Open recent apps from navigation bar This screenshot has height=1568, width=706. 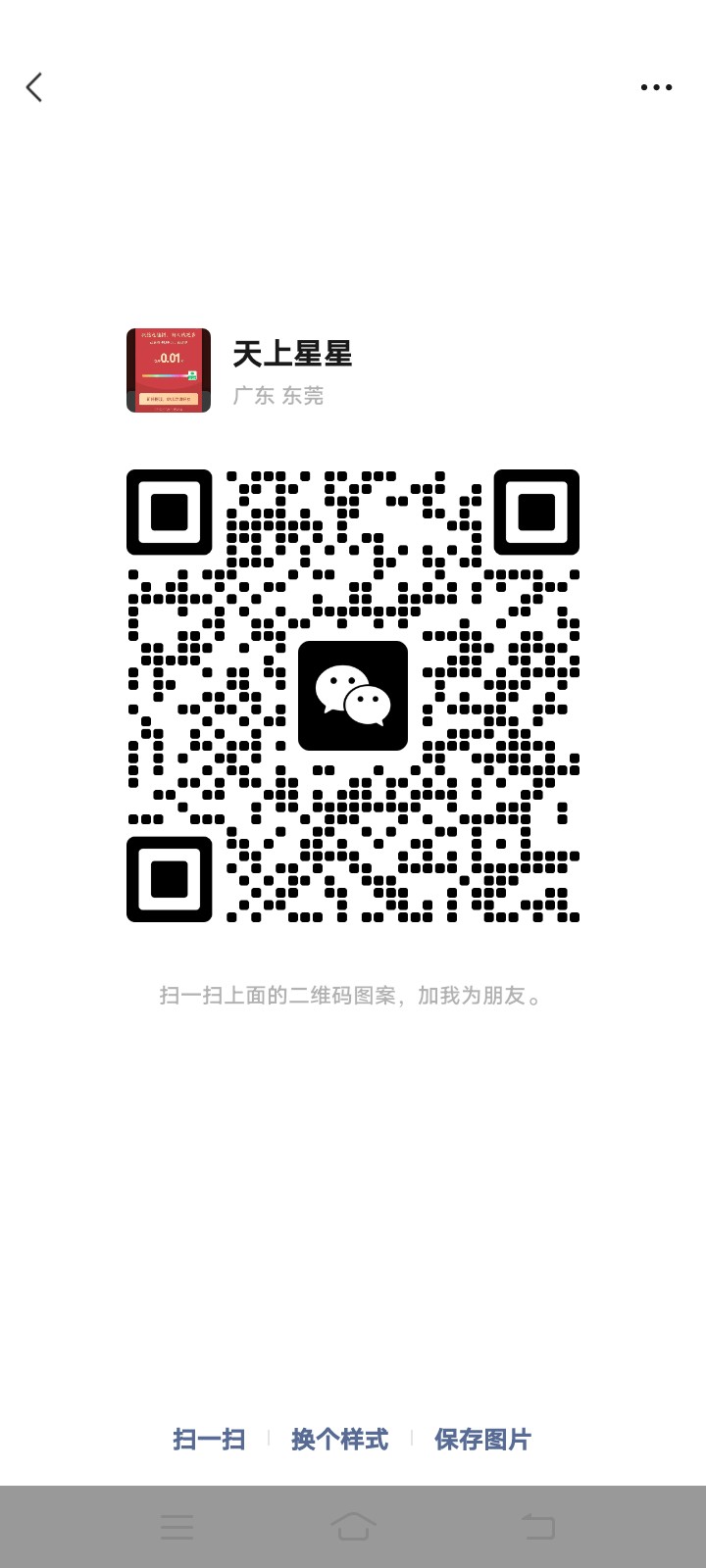pos(176,1526)
